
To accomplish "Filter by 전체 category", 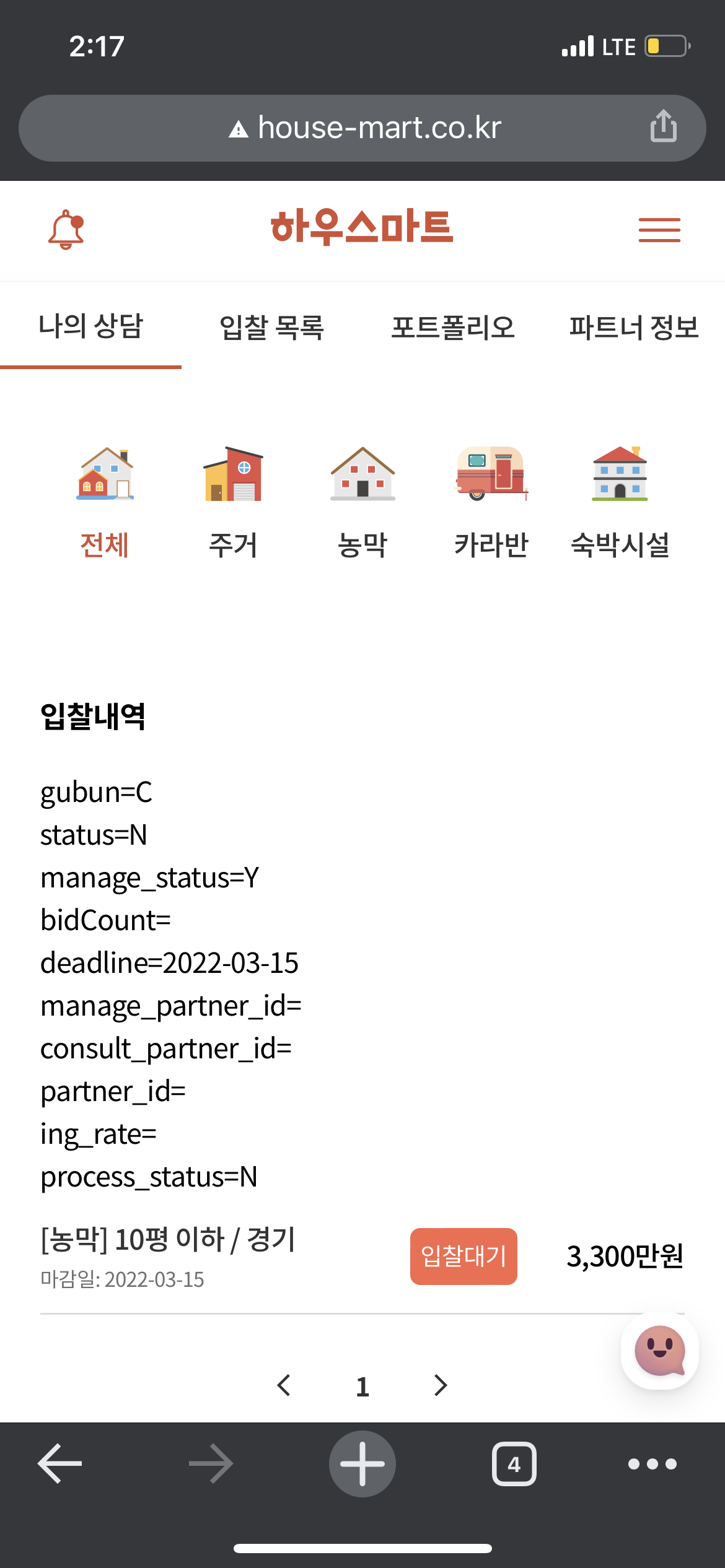I will pos(105,503).
